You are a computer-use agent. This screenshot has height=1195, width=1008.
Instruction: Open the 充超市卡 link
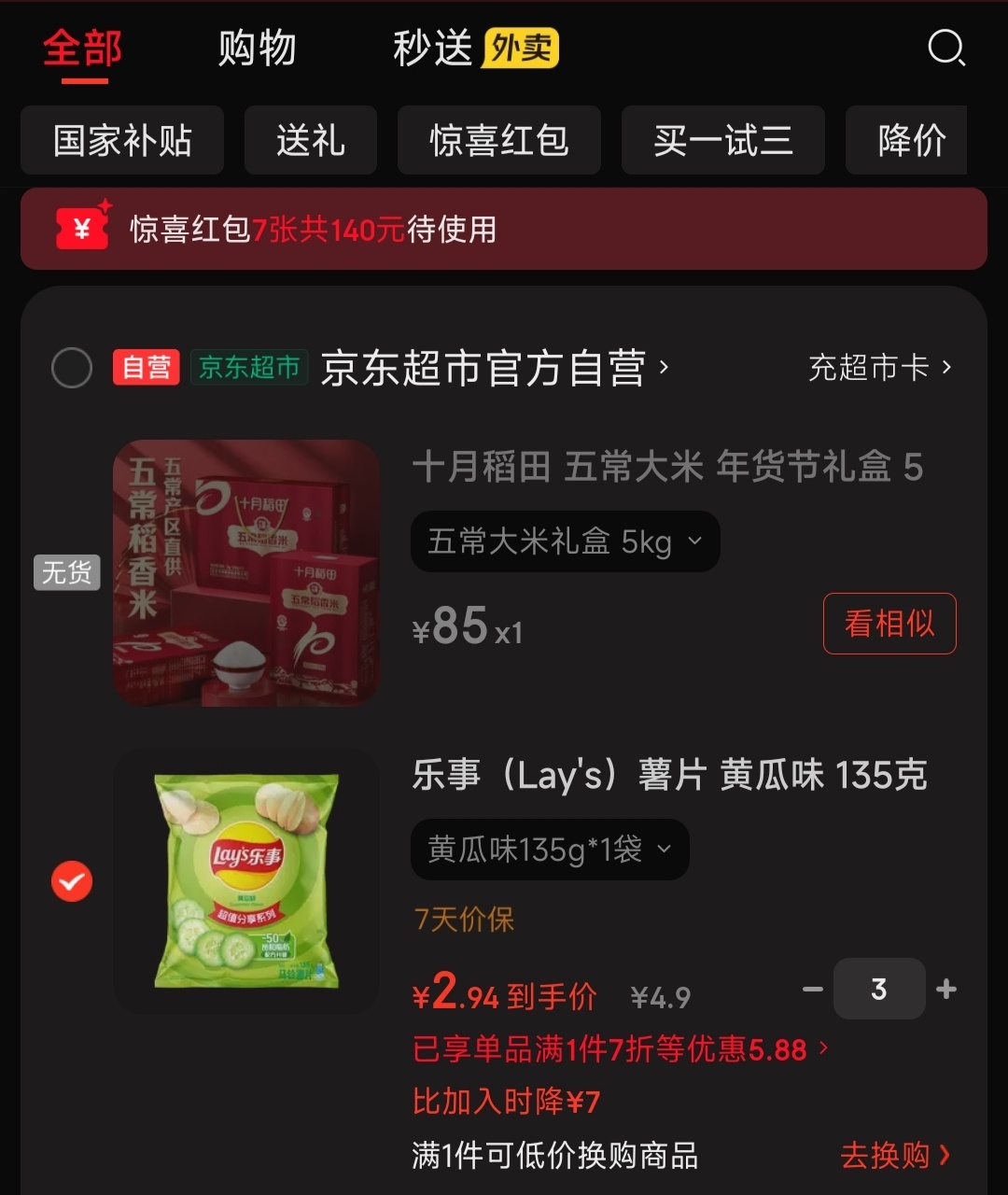click(879, 368)
